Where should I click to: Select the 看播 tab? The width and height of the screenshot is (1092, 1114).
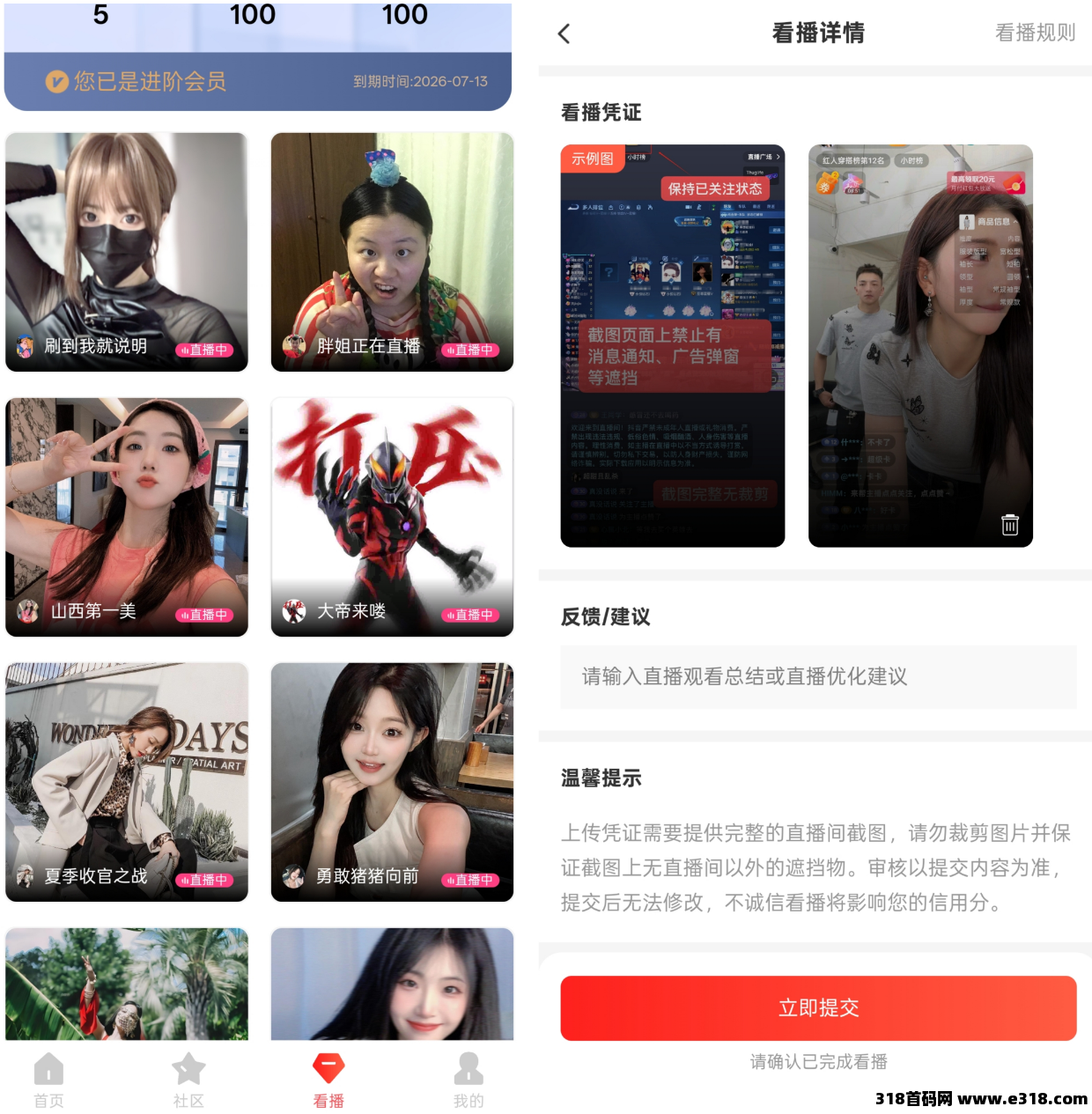pyautogui.click(x=328, y=1081)
